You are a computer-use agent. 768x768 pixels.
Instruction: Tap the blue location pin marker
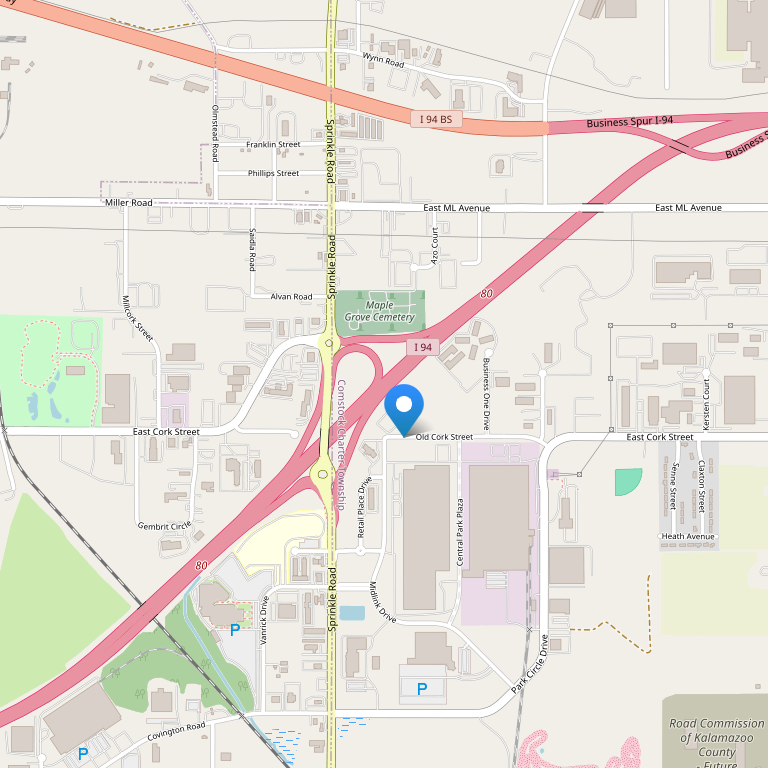pos(404,408)
